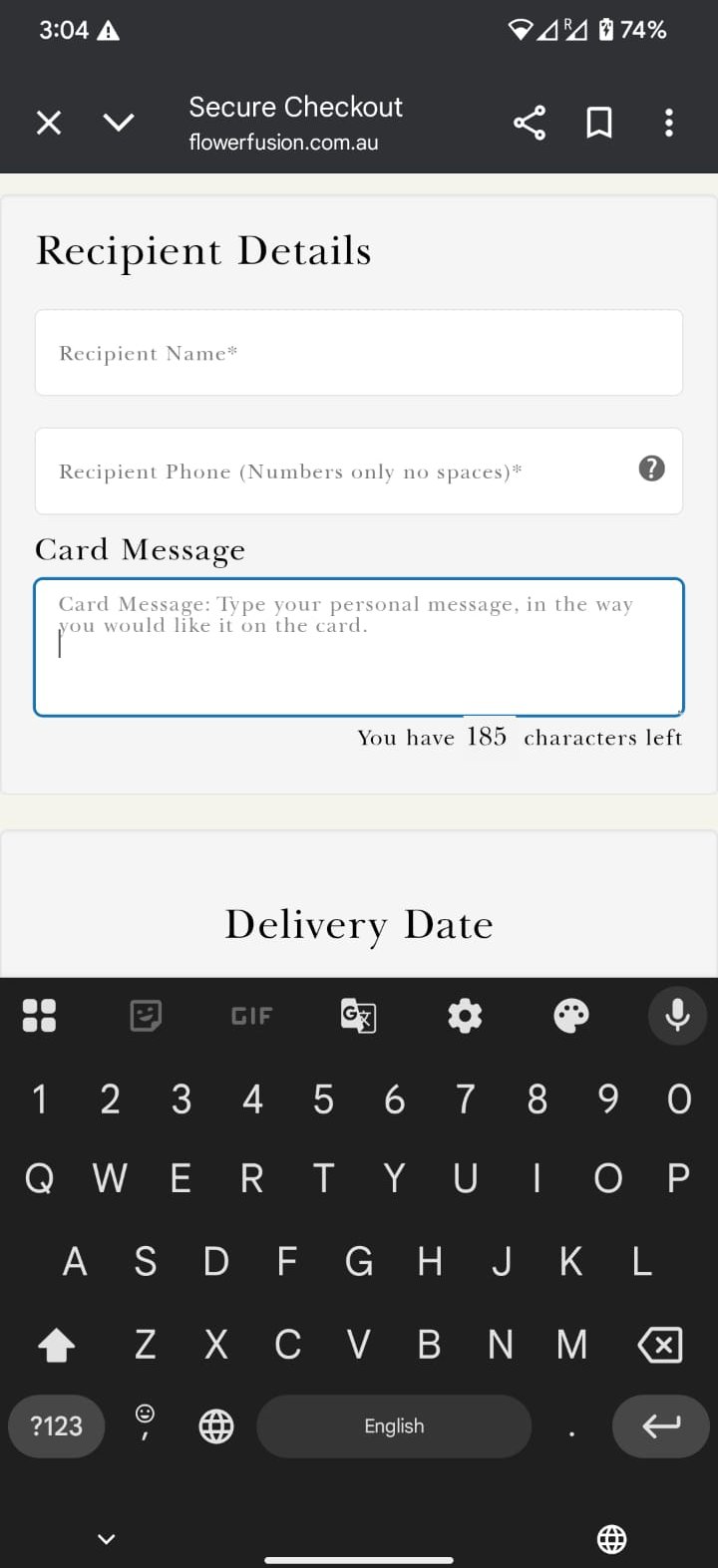Bookmark this checkout page

pyautogui.click(x=598, y=123)
